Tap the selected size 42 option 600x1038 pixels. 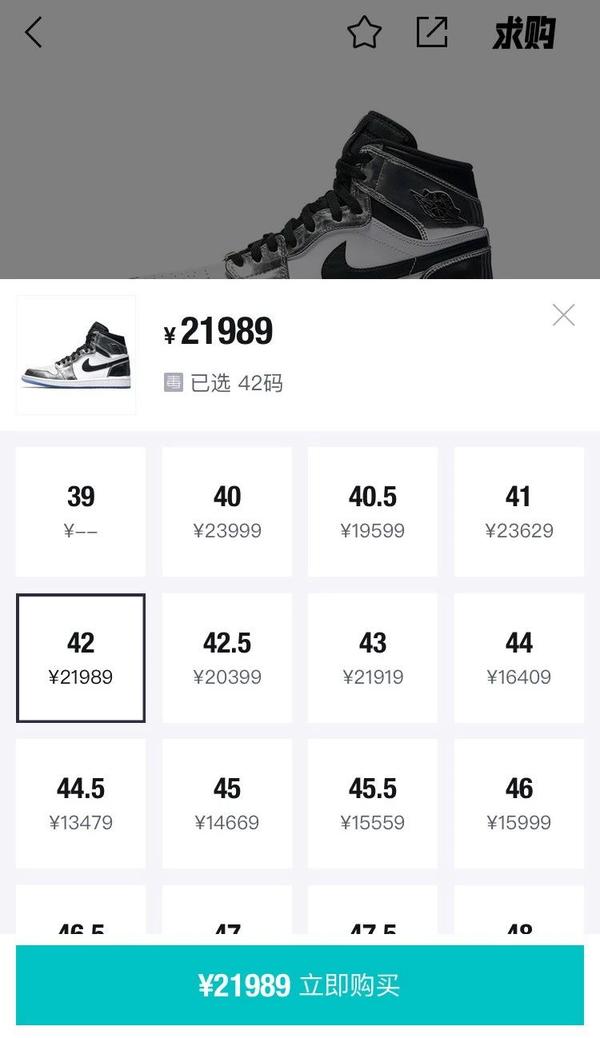coord(81,657)
